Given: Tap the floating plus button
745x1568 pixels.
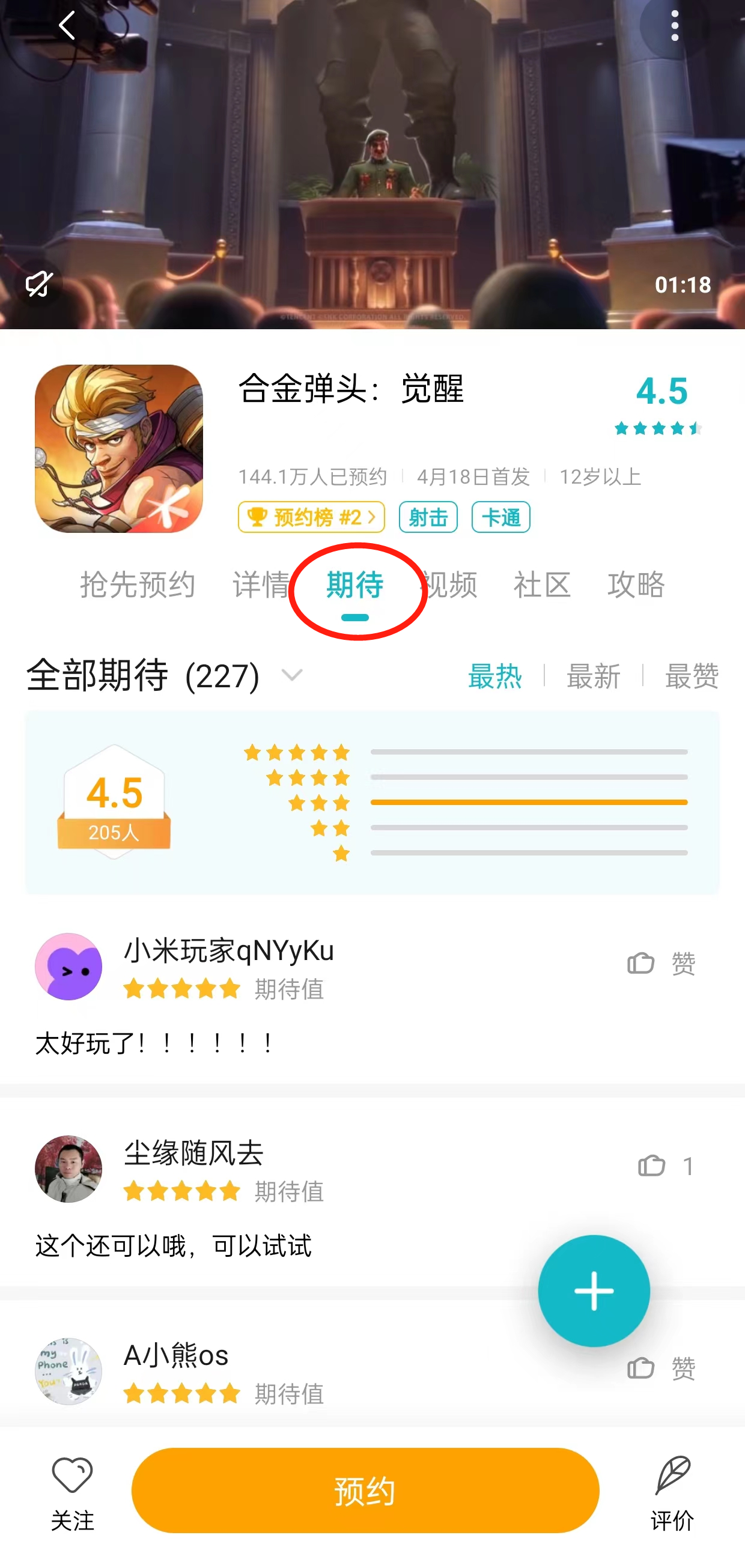Looking at the screenshot, I should 594,1290.
